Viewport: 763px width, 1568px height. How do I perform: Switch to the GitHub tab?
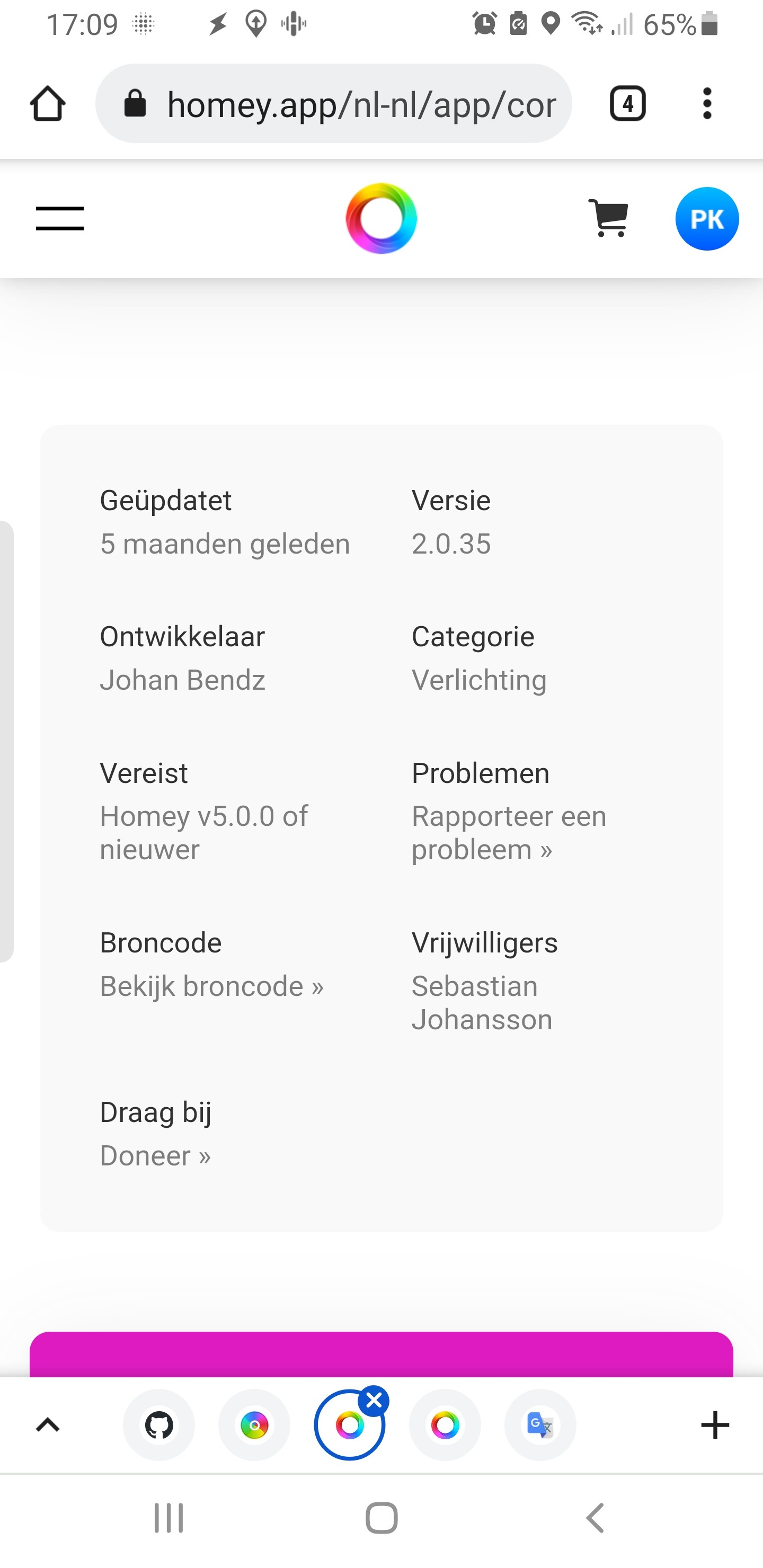click(159, 1425)
